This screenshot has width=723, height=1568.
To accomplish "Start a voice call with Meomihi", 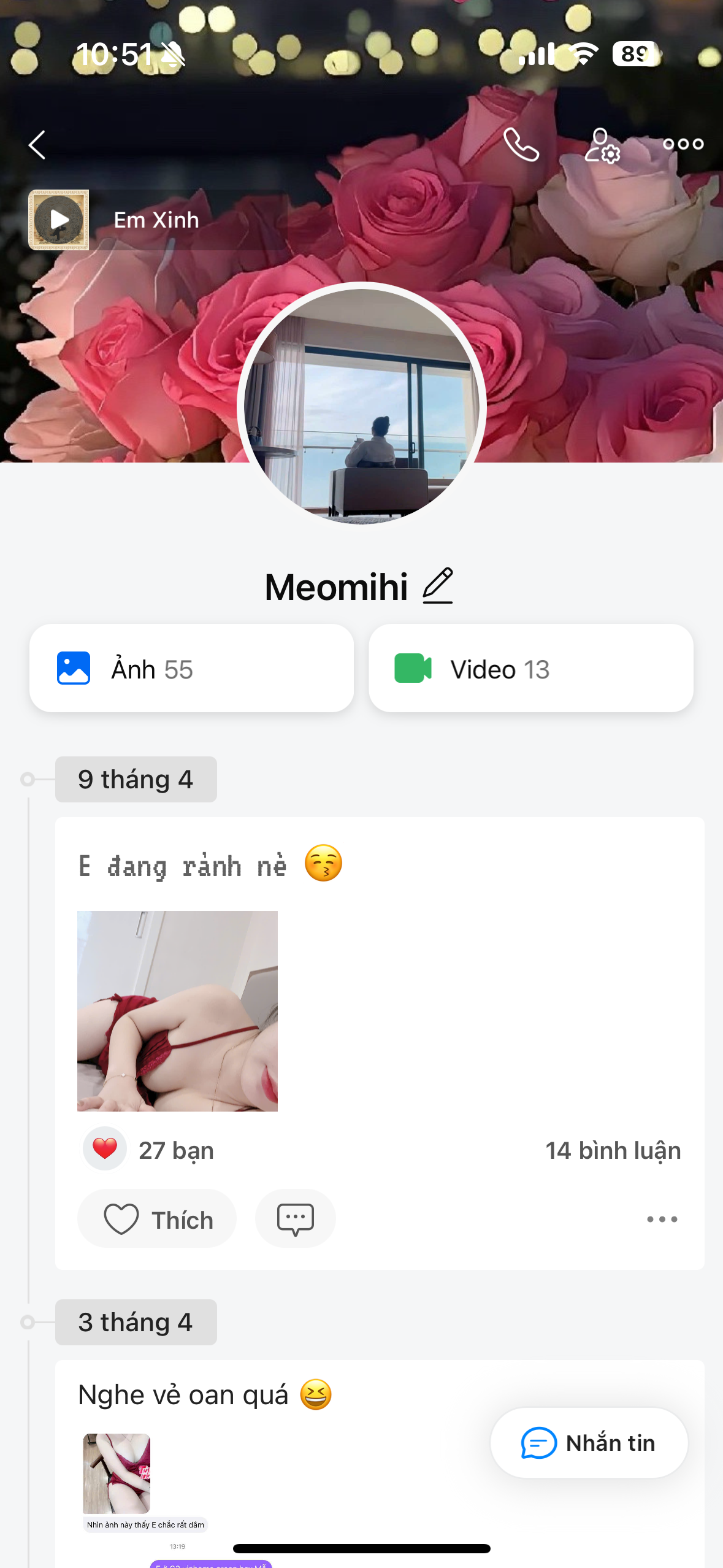I will point(521,145).
